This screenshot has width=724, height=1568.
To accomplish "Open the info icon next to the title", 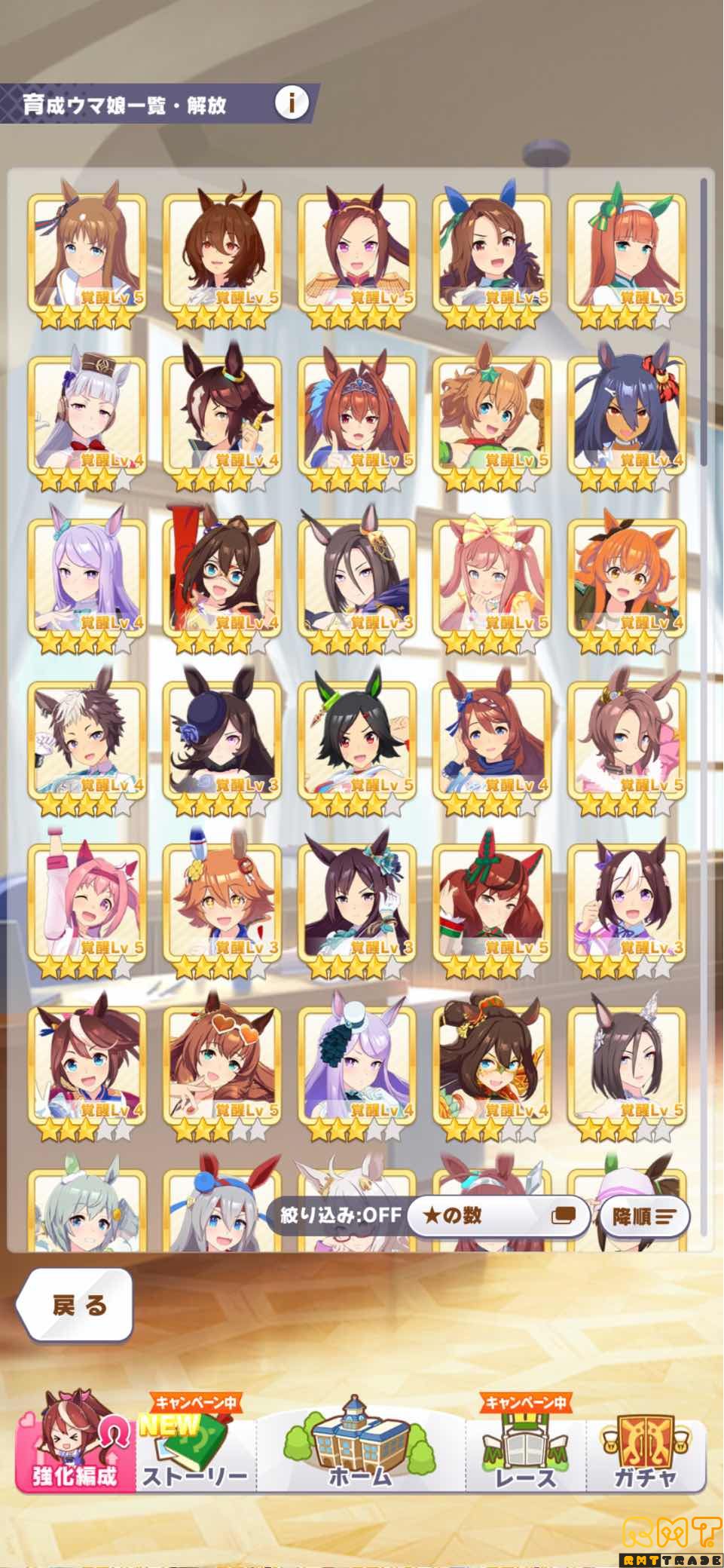I will click(x=291, y=103).
